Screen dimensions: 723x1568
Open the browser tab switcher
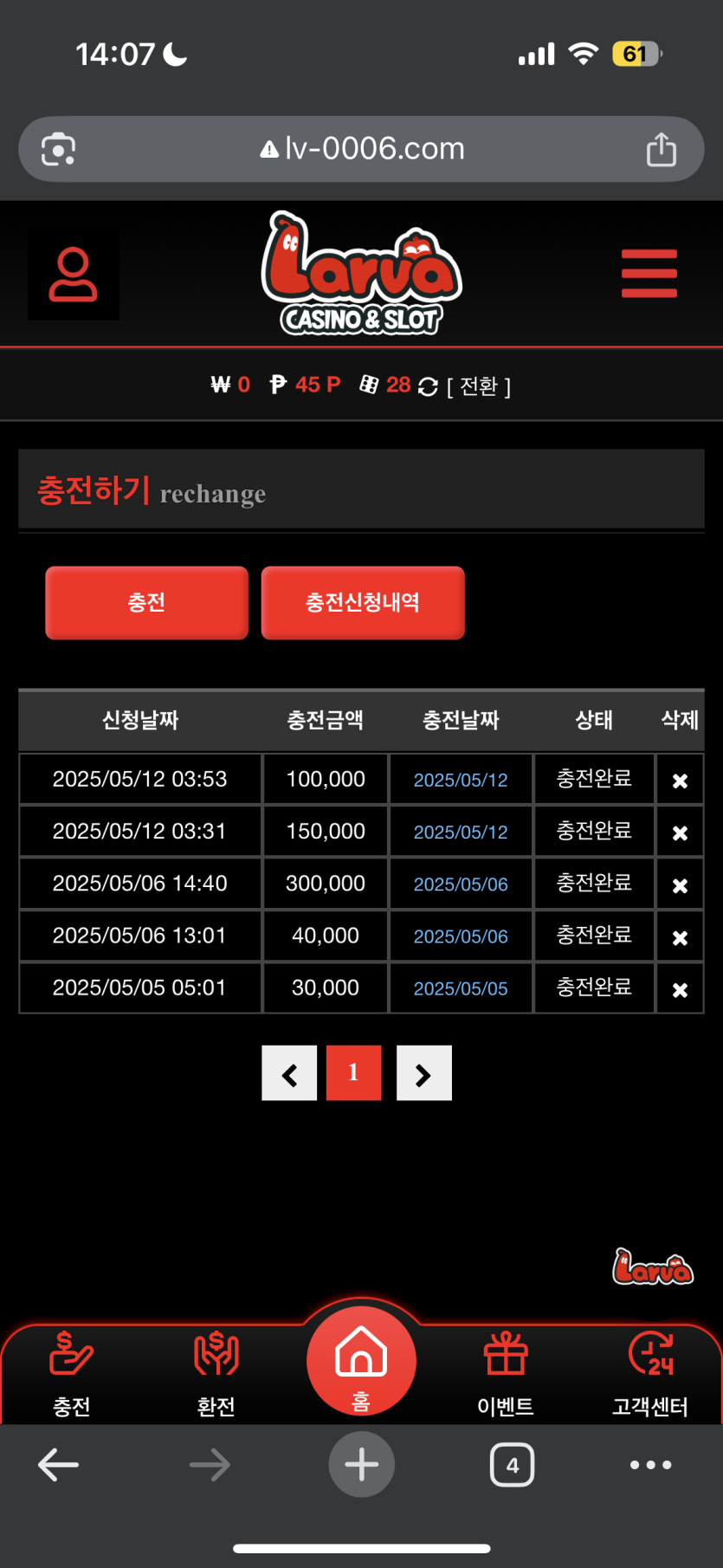[x=512, y=1465]
